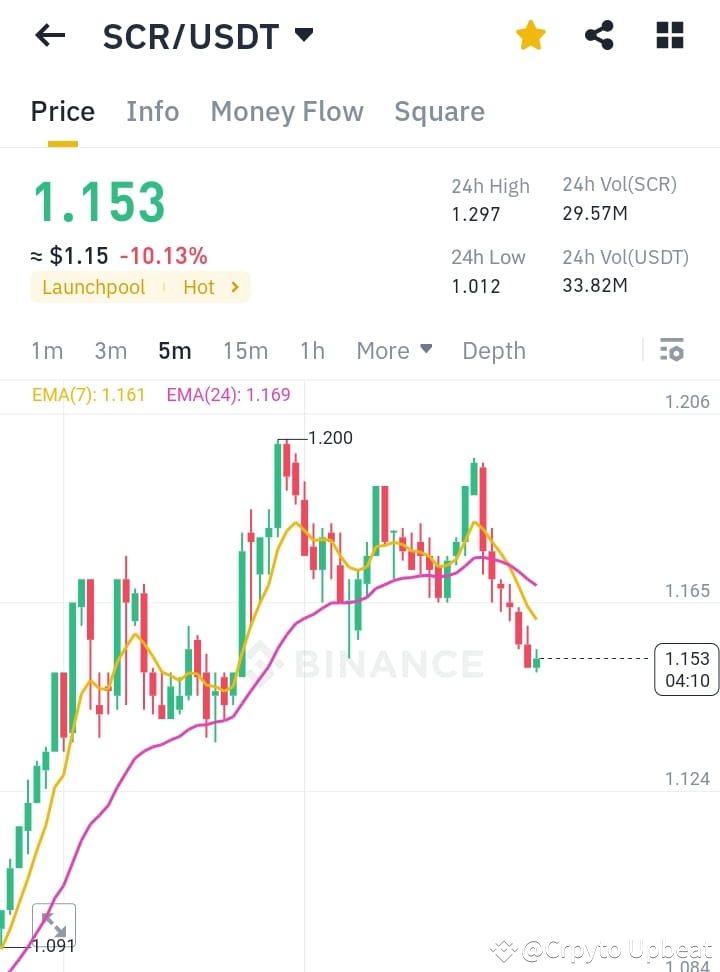Tap the Launchpool label link

pyautogui.click(x=93, y=287)
